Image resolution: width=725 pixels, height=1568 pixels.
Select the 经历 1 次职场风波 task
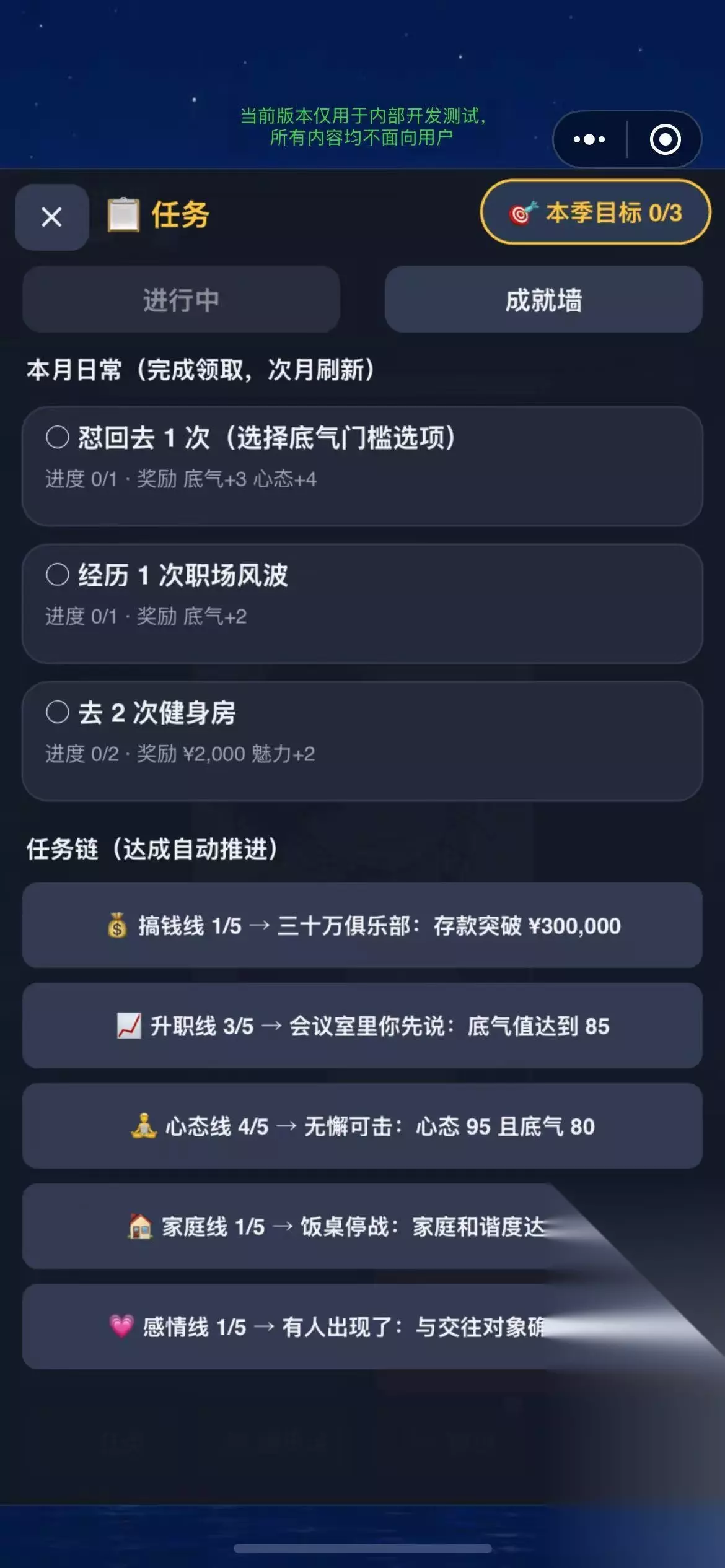tap(362, 603)
